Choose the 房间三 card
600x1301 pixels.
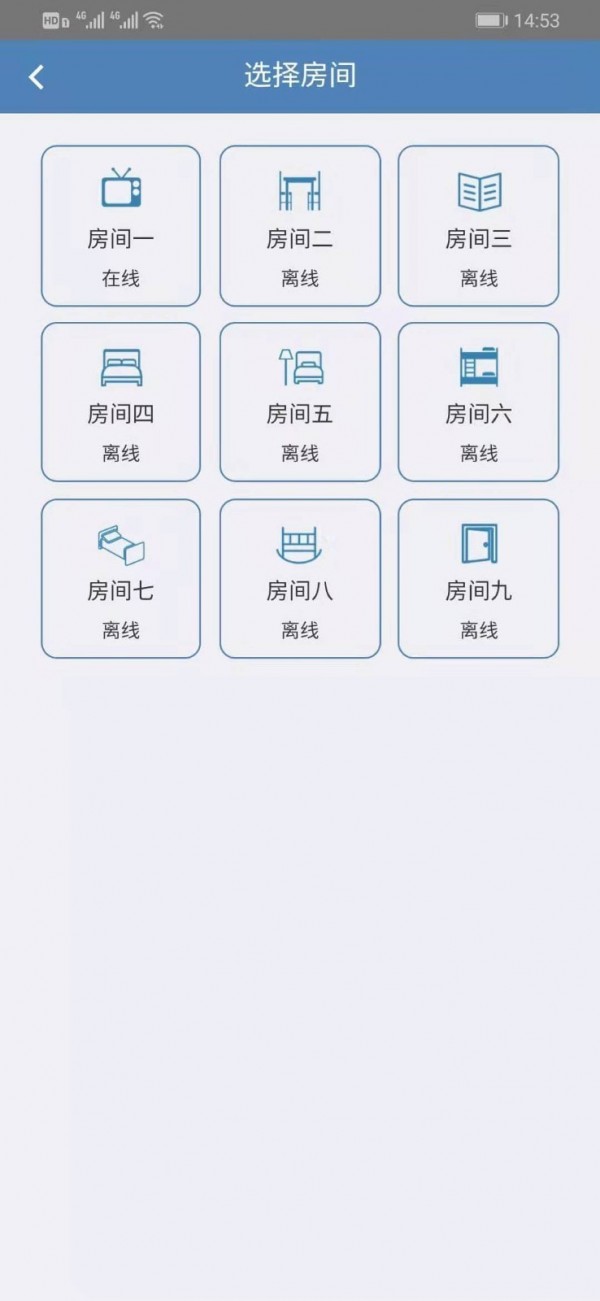coord(478,226)
